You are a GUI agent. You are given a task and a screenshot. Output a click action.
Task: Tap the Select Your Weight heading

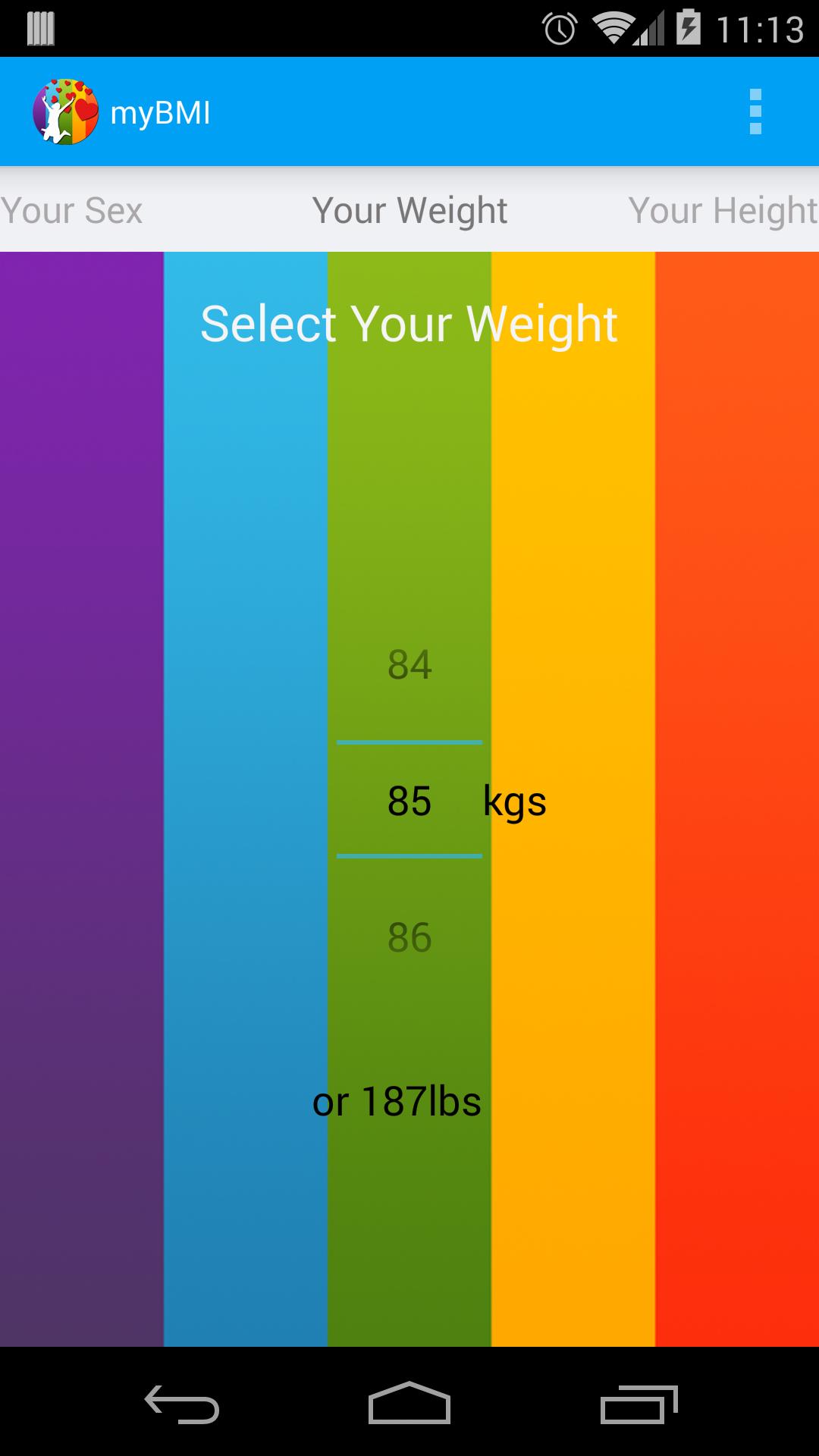(x=409, y=324)
